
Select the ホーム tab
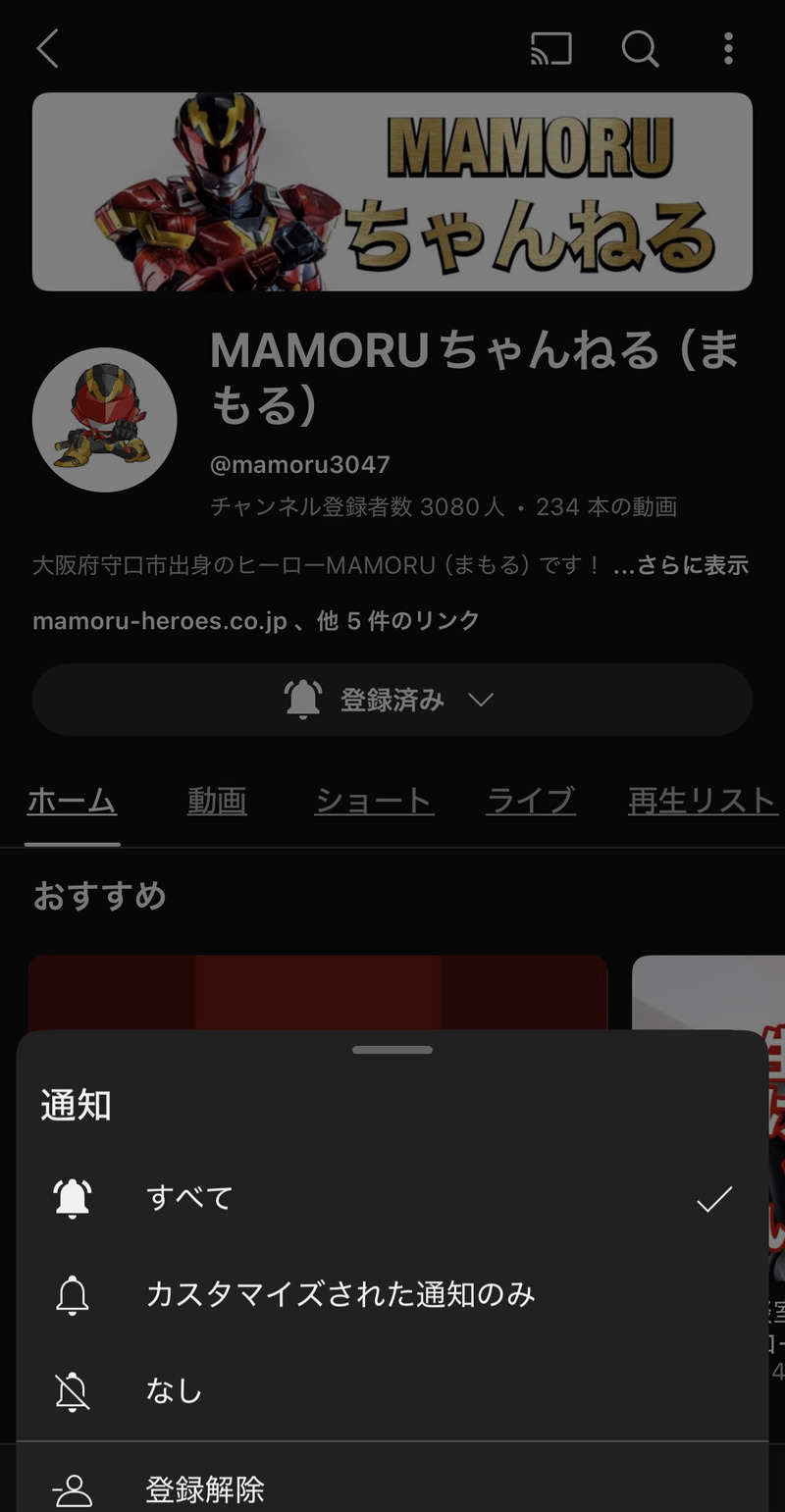coord(72,802)
